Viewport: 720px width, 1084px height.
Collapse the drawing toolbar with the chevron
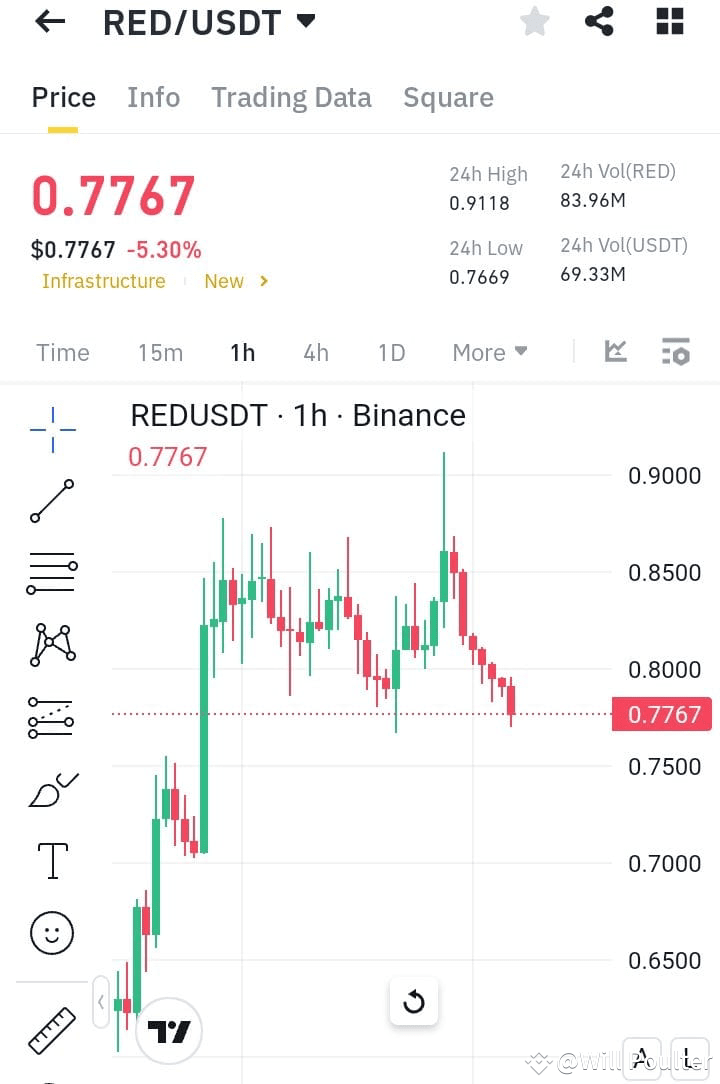click(100, 1002)
